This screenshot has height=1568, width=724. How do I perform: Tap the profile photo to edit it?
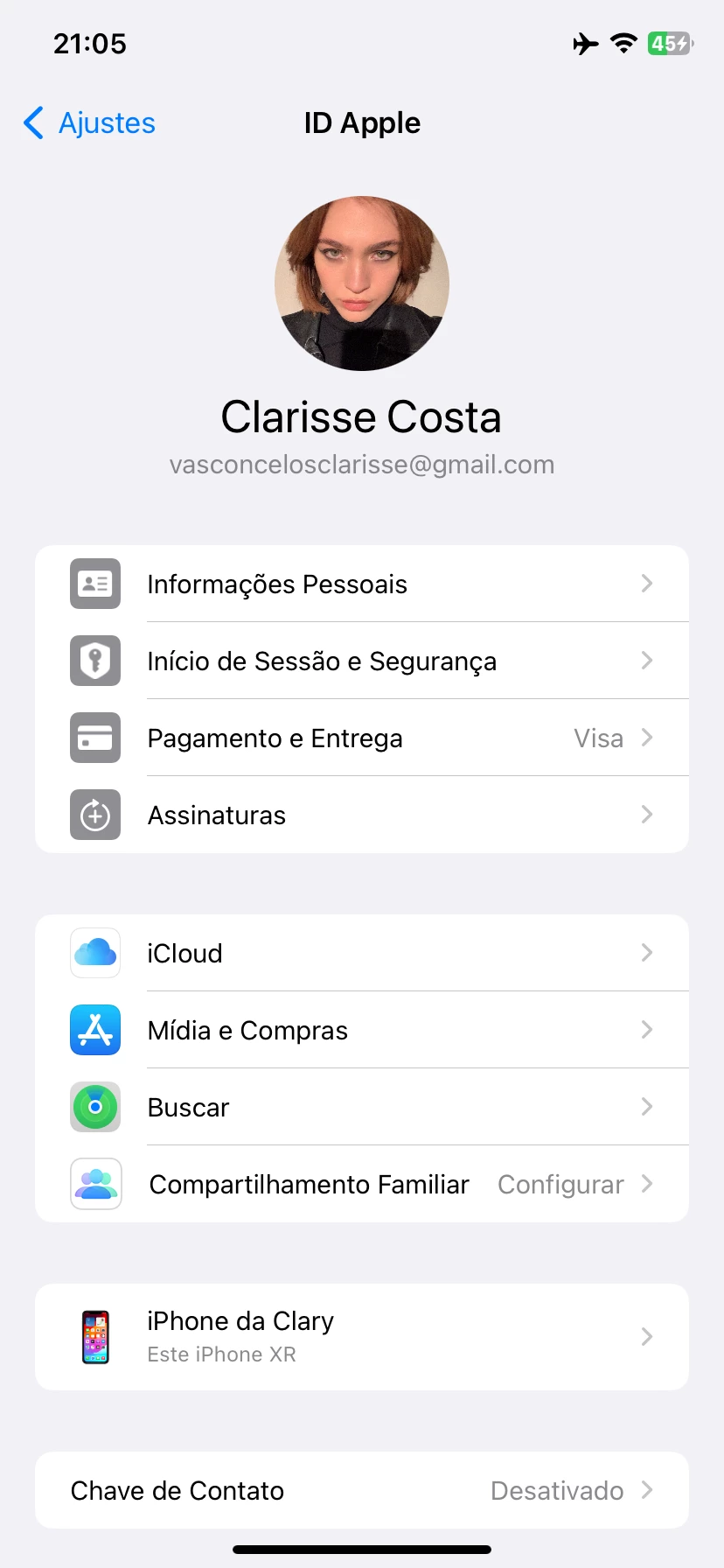[362, 283]
